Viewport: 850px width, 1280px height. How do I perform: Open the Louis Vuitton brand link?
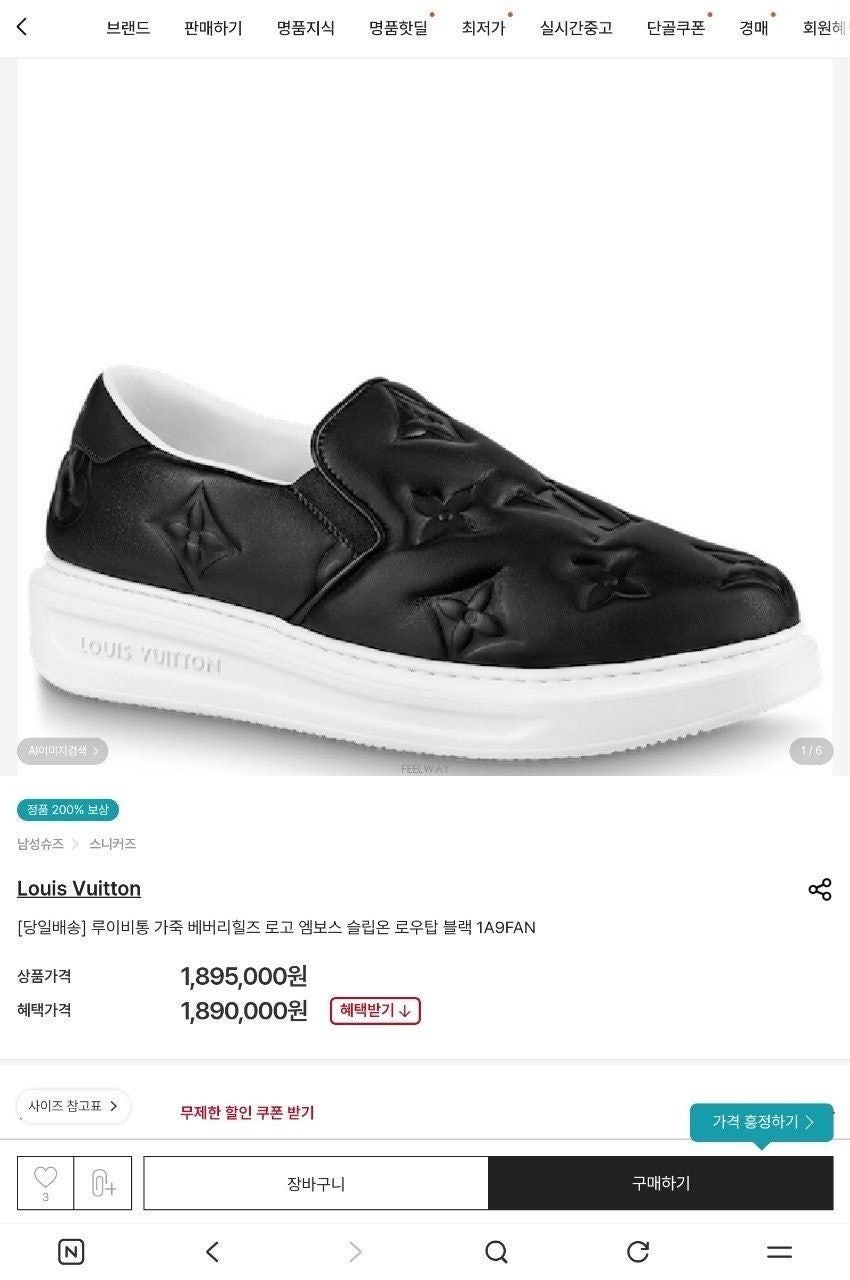(79, 888)
